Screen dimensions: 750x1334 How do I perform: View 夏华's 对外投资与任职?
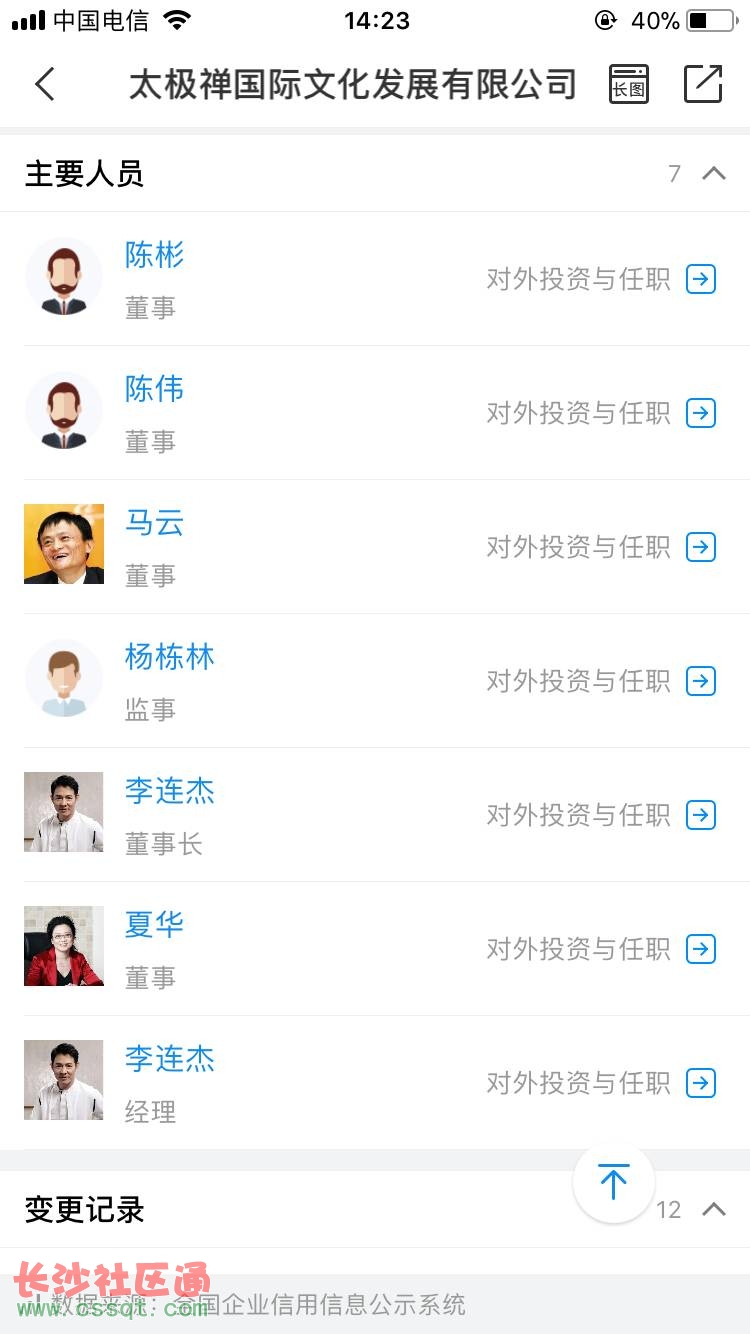600,949
